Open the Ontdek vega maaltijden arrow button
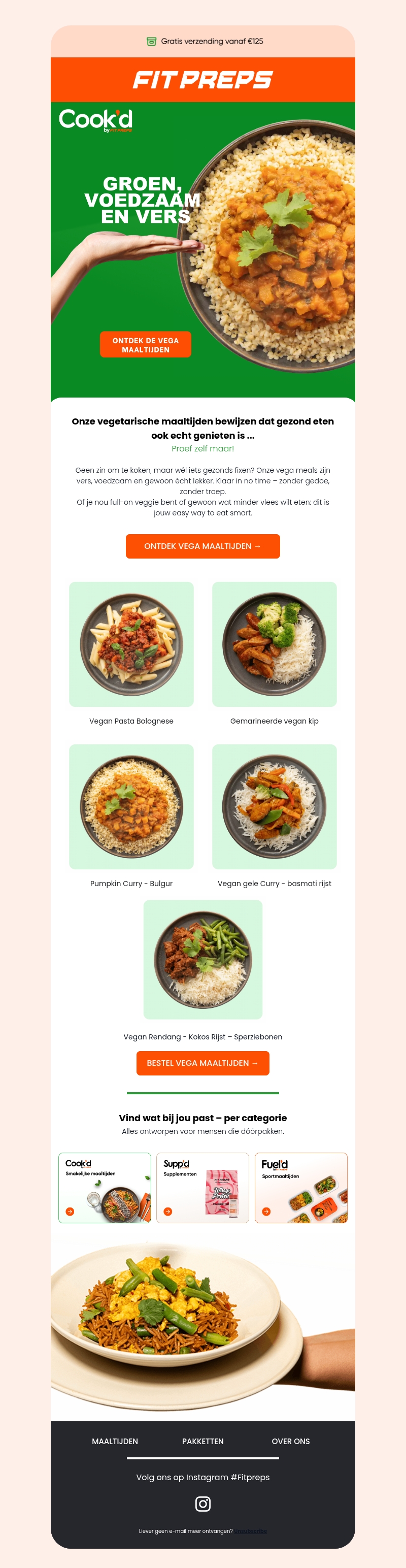 202,546
